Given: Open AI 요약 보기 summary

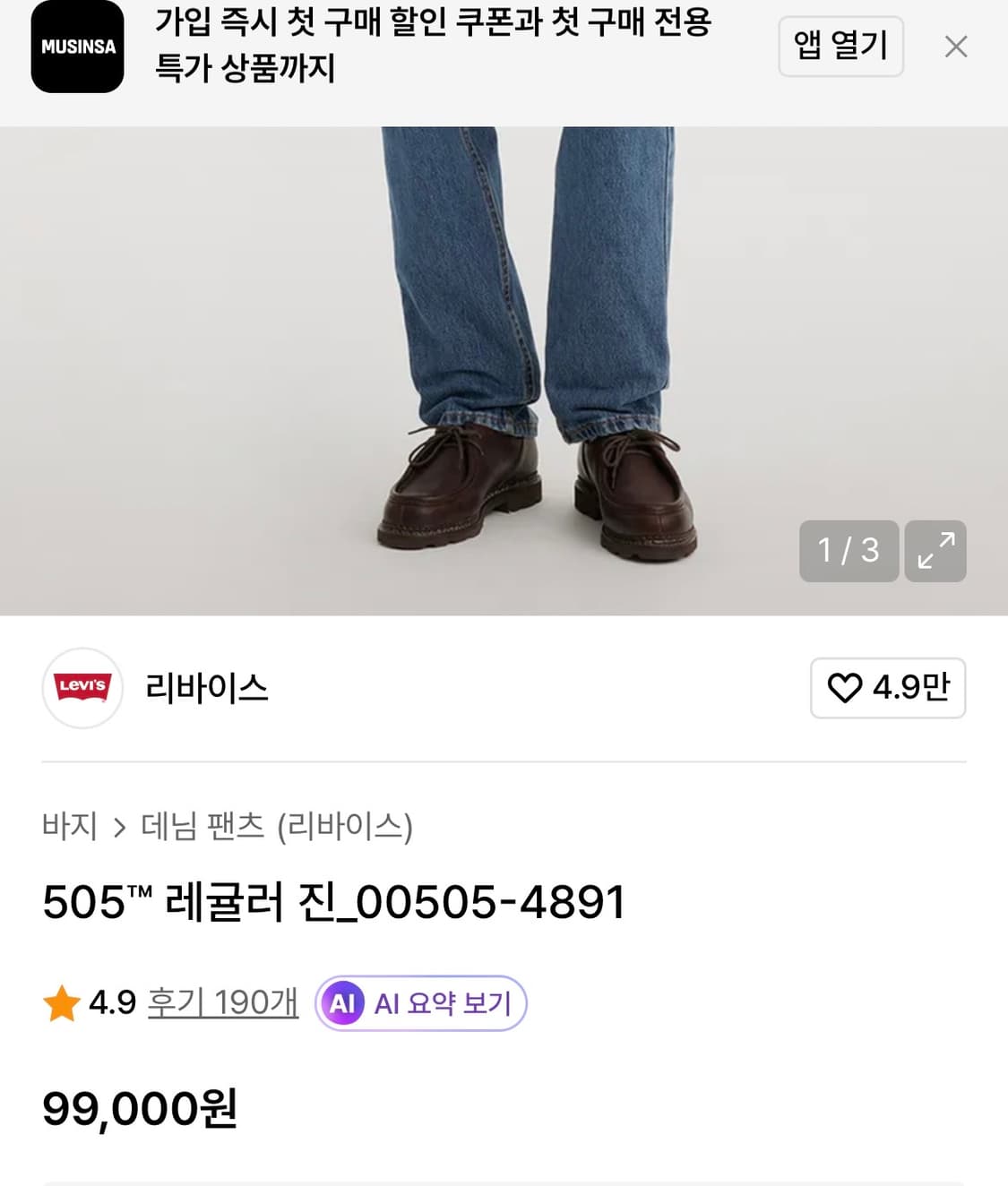Looking at the screenshot, I should tap(419, 1003).
